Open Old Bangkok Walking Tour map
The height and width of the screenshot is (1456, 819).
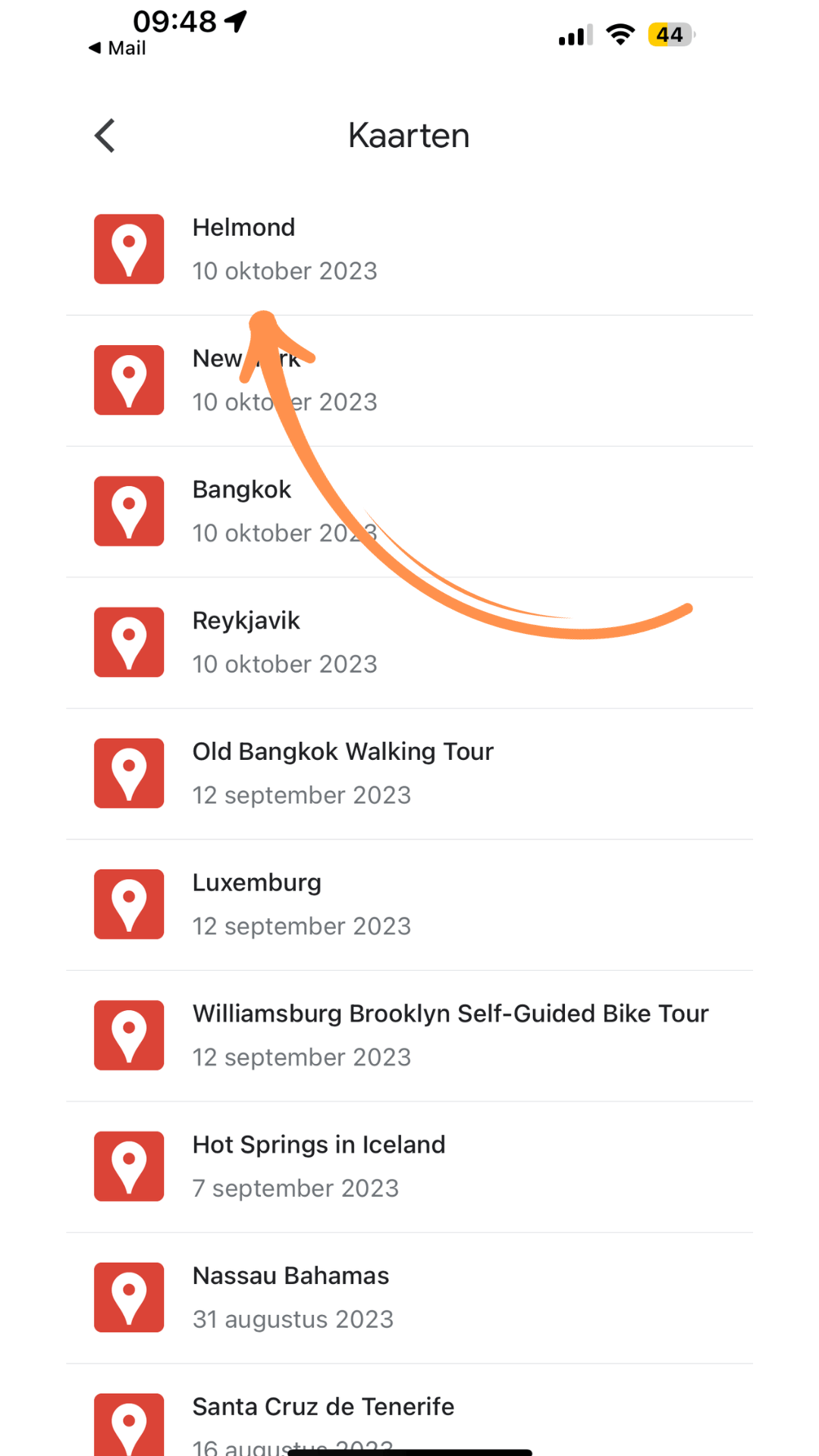(x=409, y=774)
